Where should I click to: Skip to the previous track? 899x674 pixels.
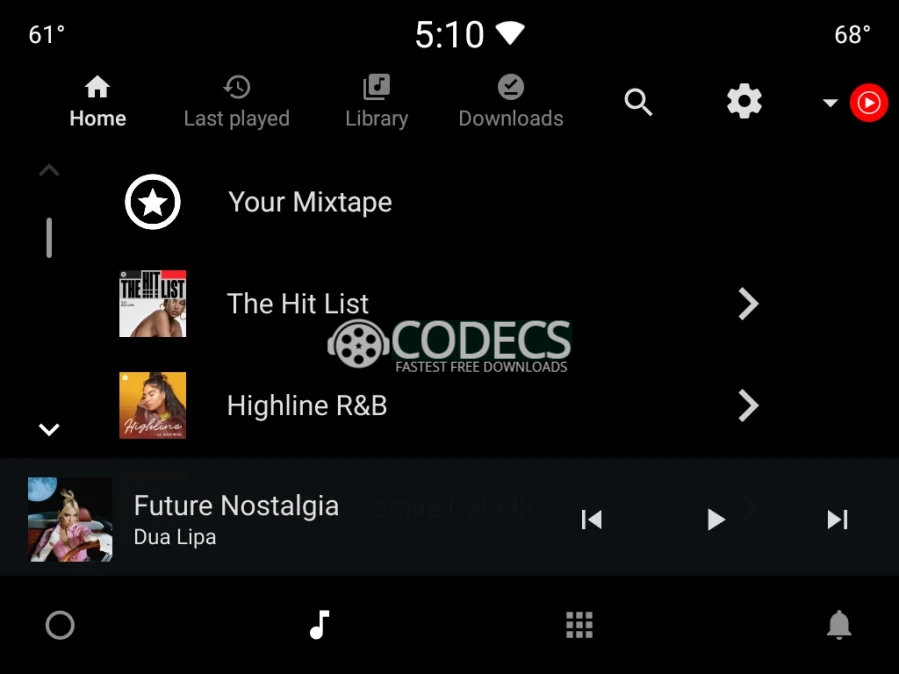click(592, 519)
